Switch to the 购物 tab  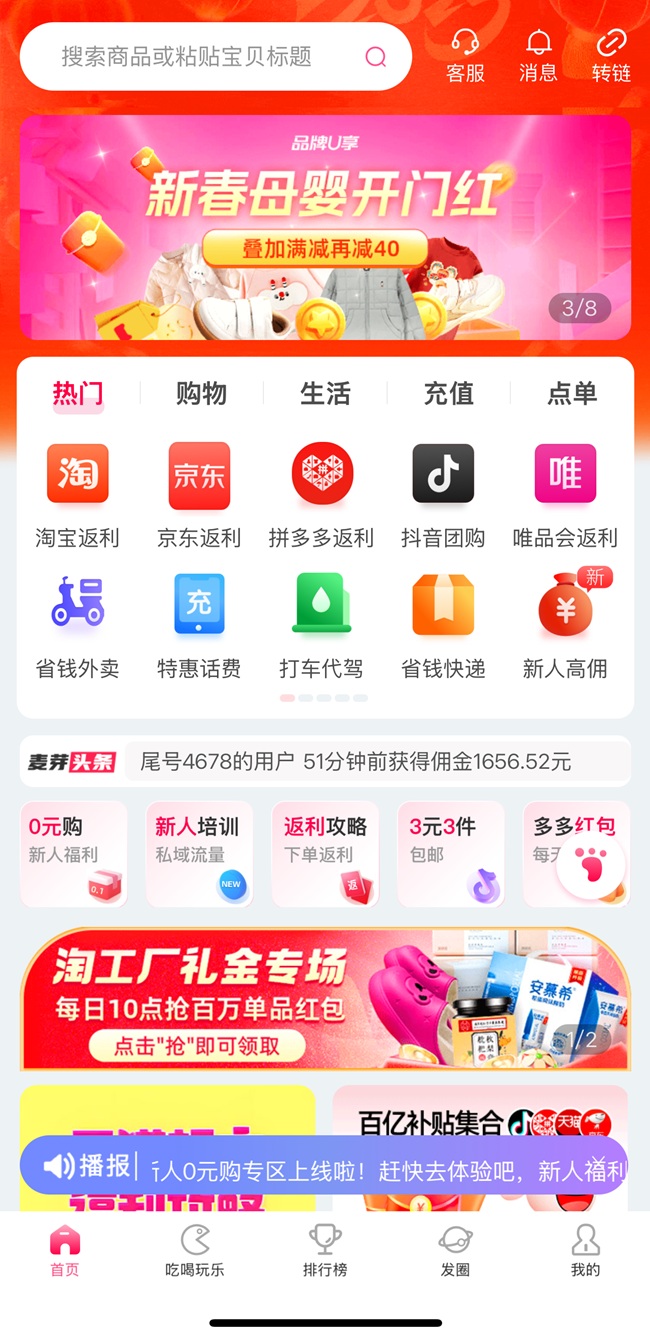click(x=201, y=394)
